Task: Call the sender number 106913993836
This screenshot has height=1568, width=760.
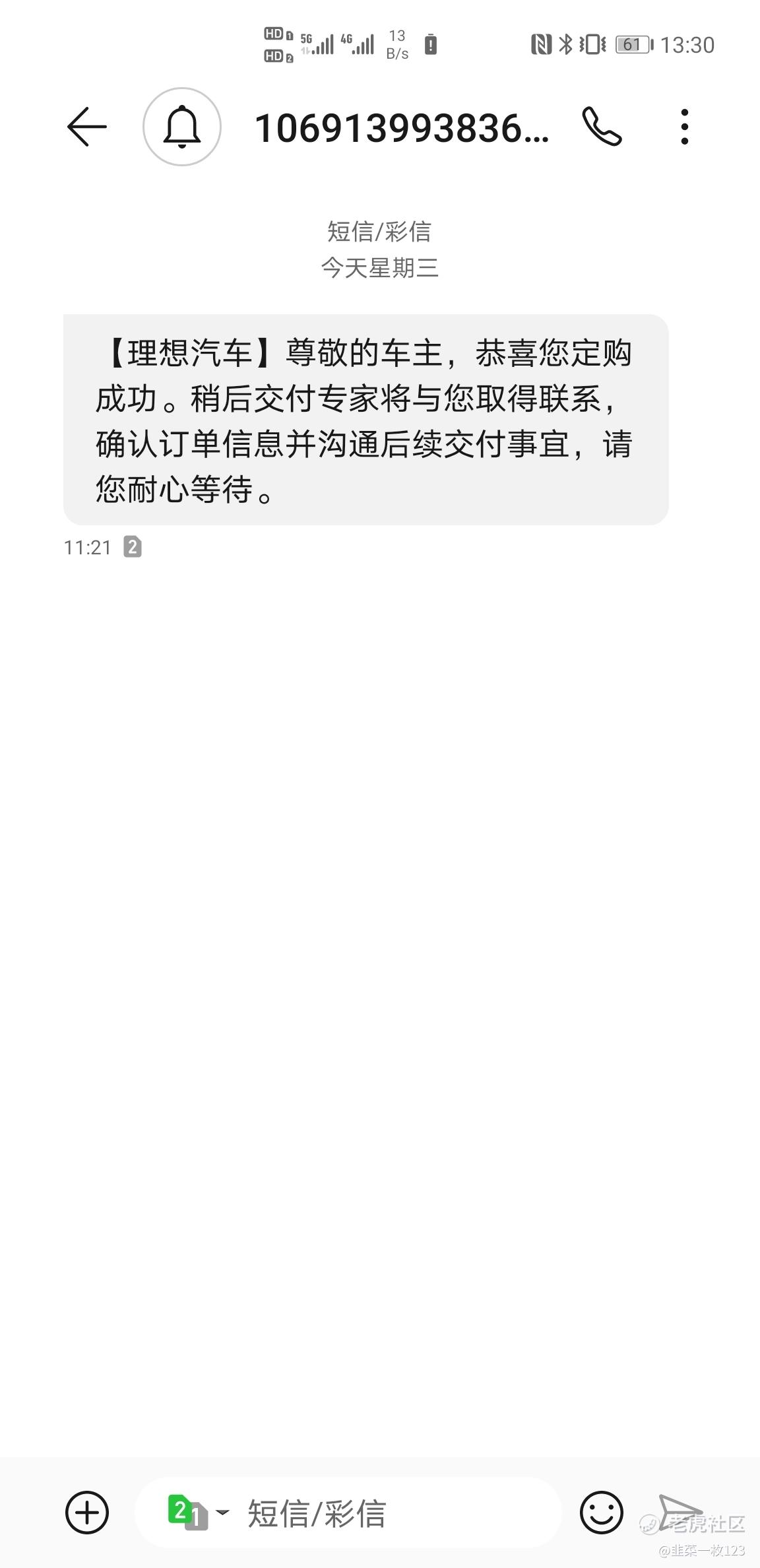Action: pos(601,127)
